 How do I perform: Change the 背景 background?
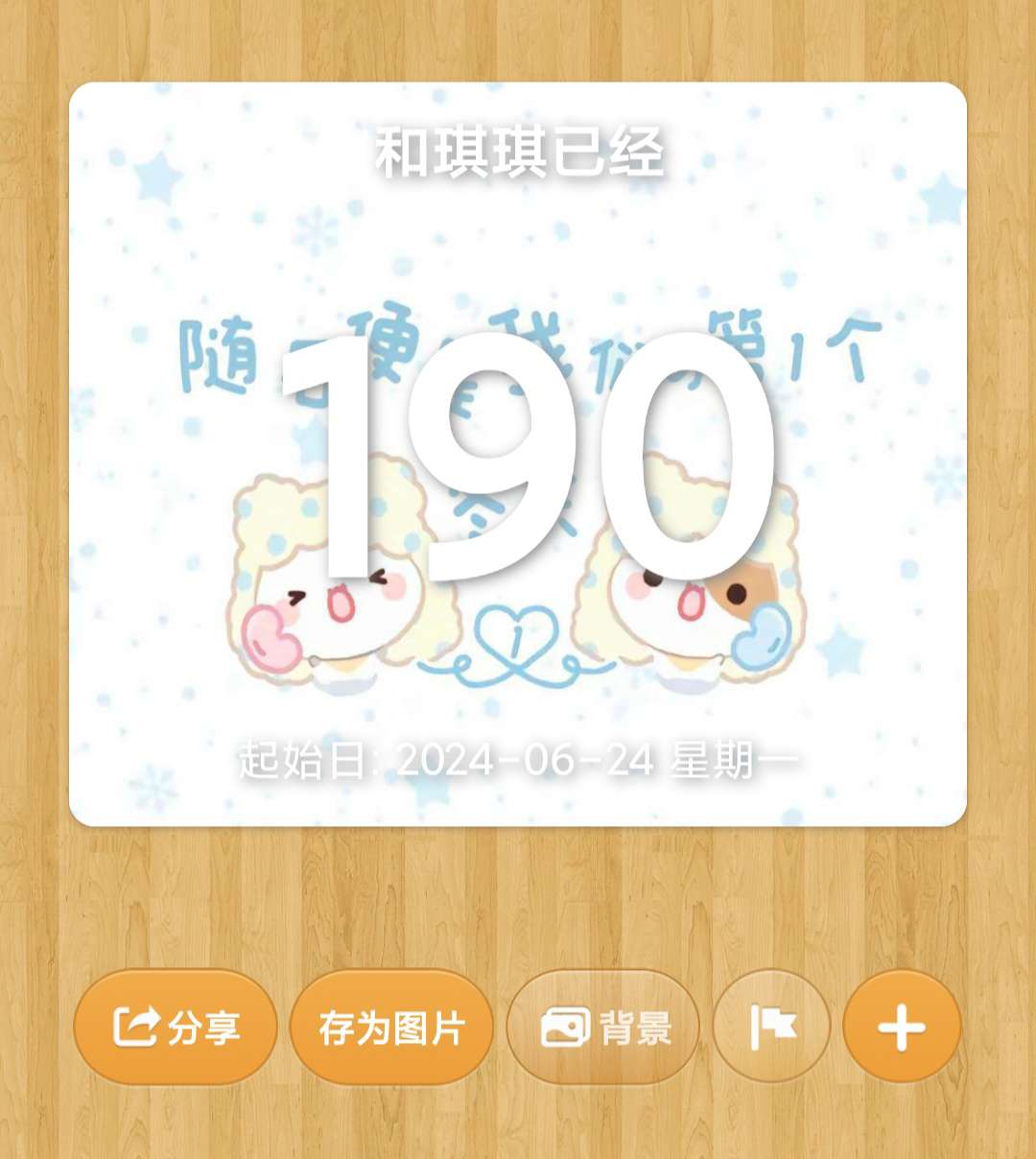(603, 1028)
